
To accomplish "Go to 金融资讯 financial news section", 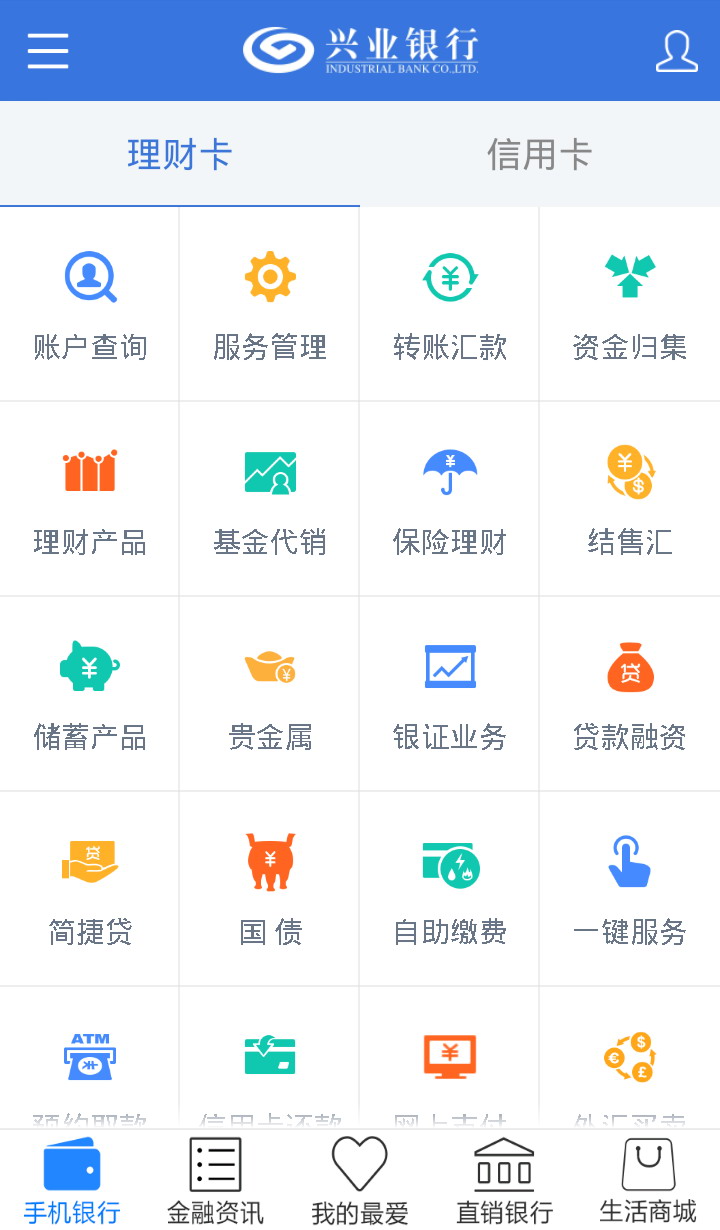I will [214, 1180].
